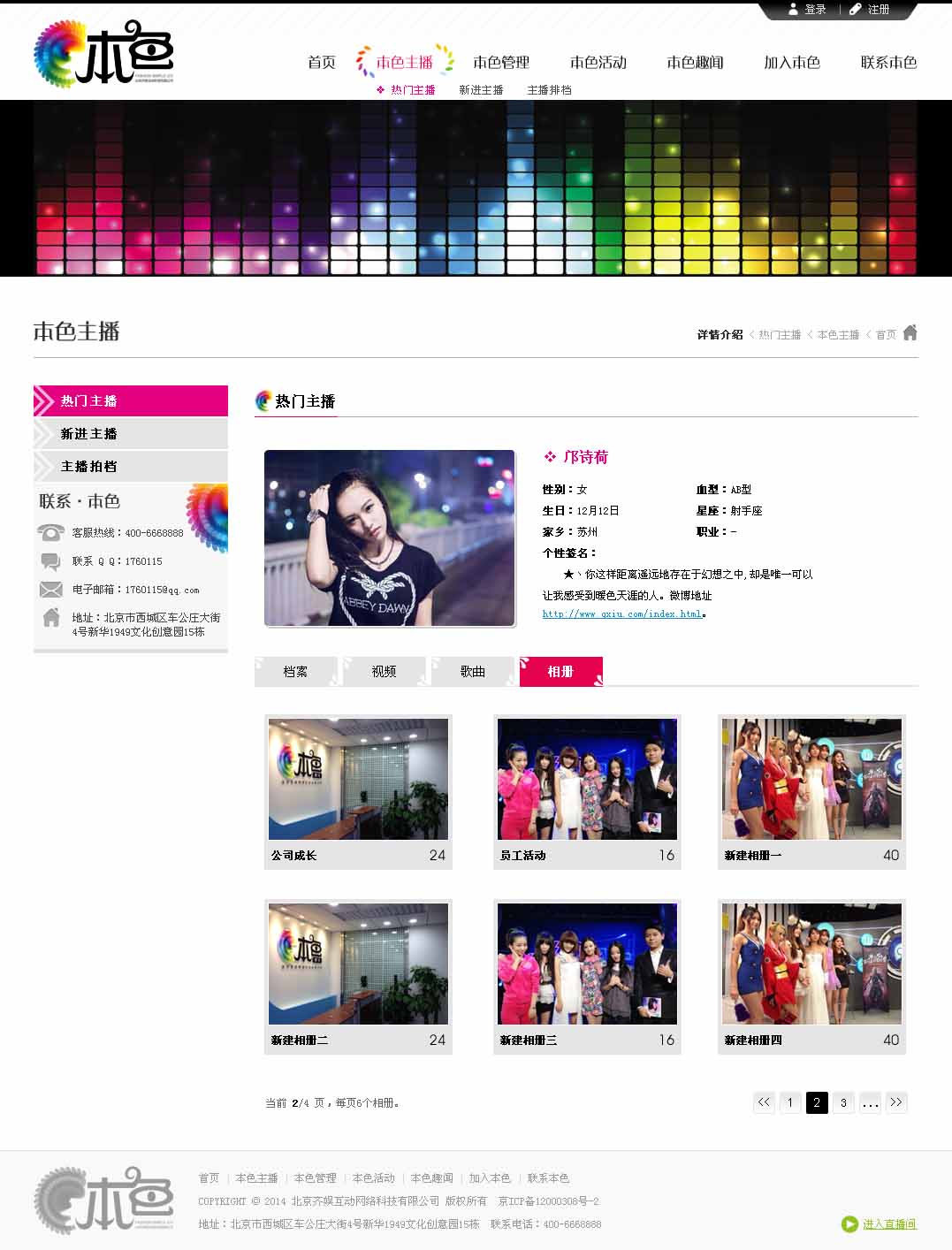
Task: Open the weibo address link
Action: coord(622,614)
